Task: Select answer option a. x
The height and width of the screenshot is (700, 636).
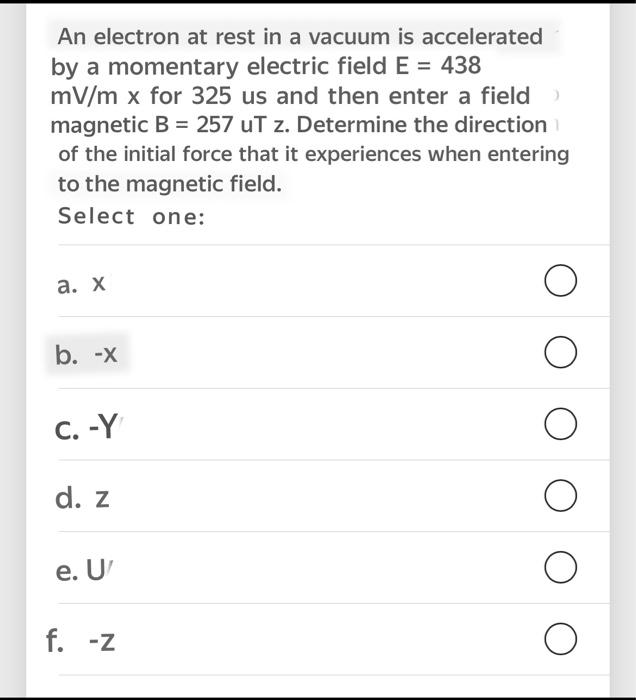Action: pos(561,282)
